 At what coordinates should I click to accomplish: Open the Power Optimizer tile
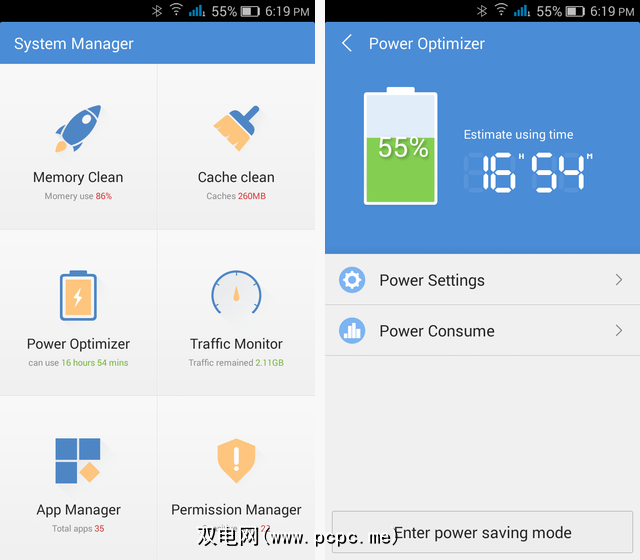(x=78, y=314)
